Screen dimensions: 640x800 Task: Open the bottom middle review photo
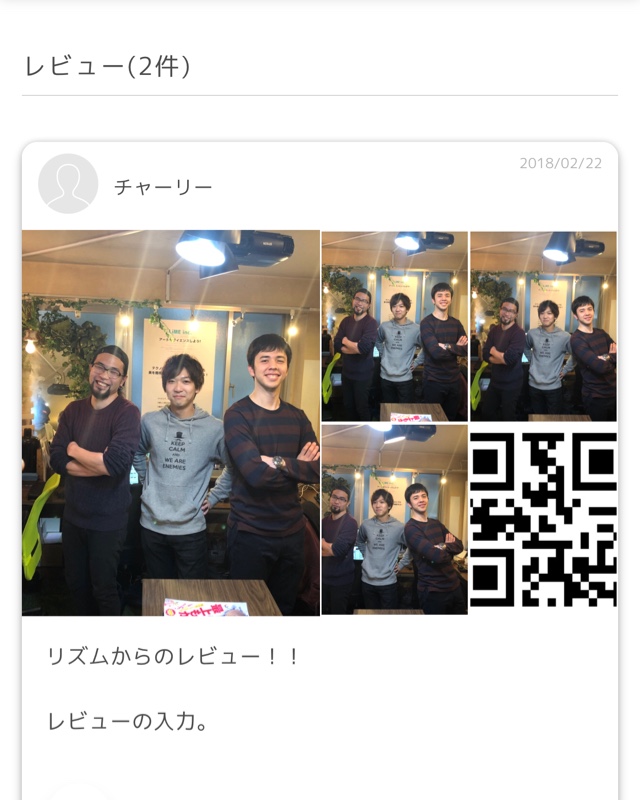click(x=394, y=519)
